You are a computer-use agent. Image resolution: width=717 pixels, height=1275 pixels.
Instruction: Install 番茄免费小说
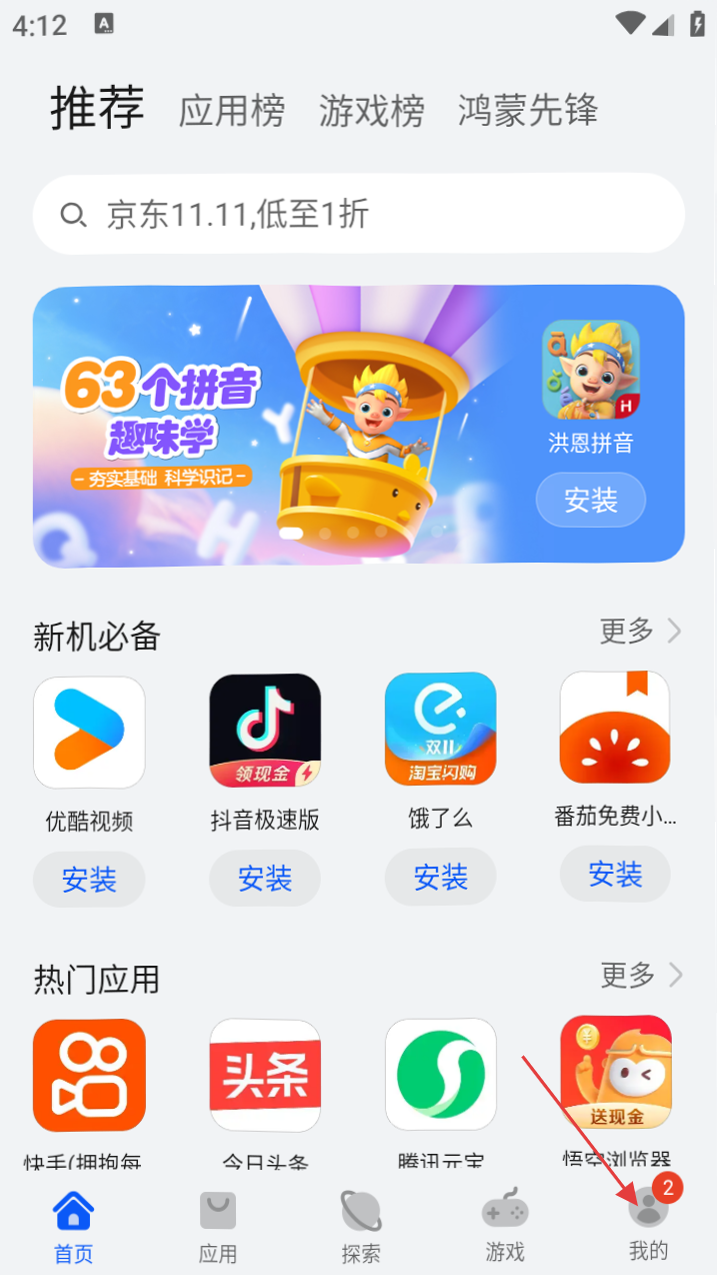[615, 875]
